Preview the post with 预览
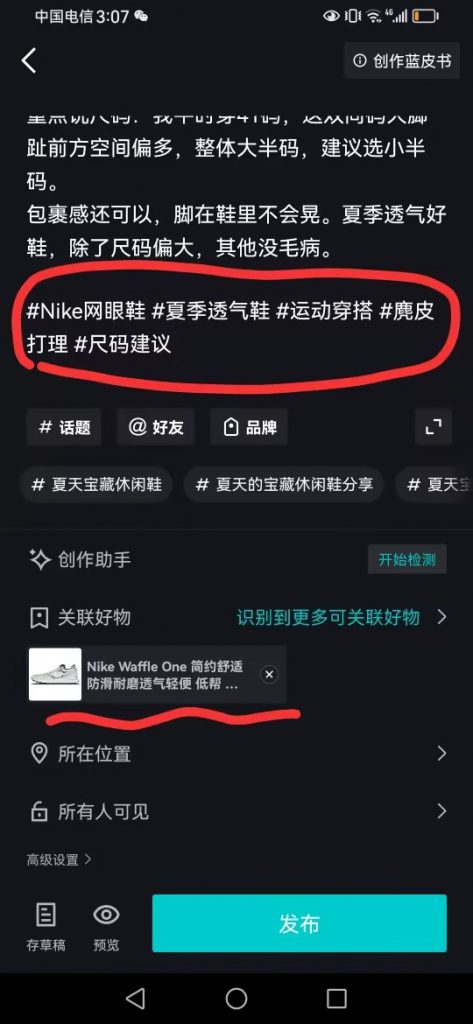This screenshot has height=1024, width=473. [x=106, y=926]
